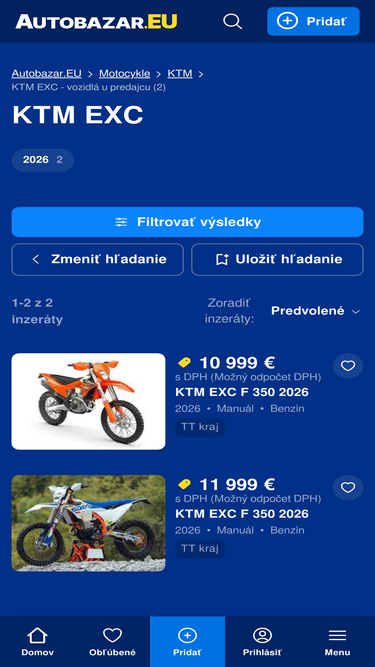
Task: Expand the Predvolené sort dropdown
Action: [315, 311]
